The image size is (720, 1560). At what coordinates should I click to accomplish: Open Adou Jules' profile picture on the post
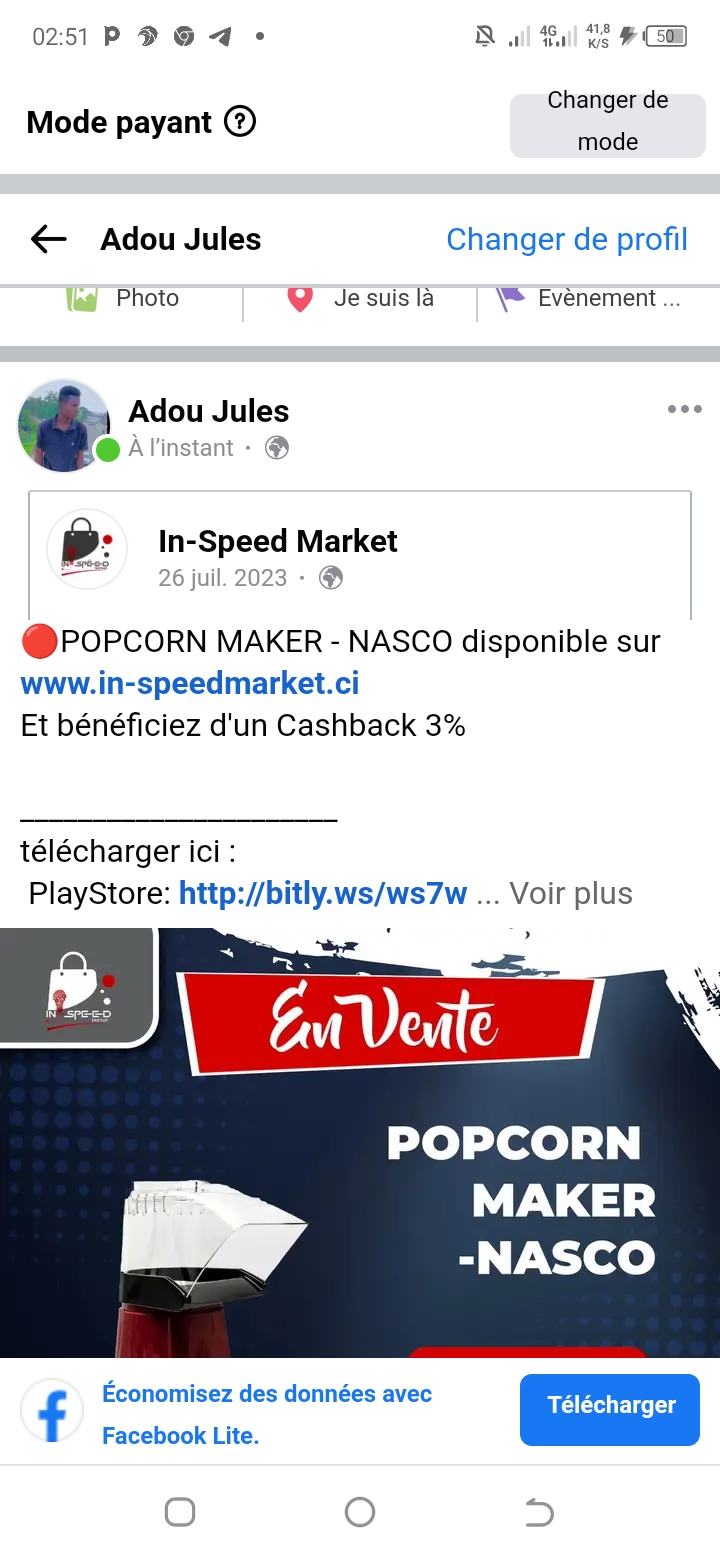[x=63, y=424]
